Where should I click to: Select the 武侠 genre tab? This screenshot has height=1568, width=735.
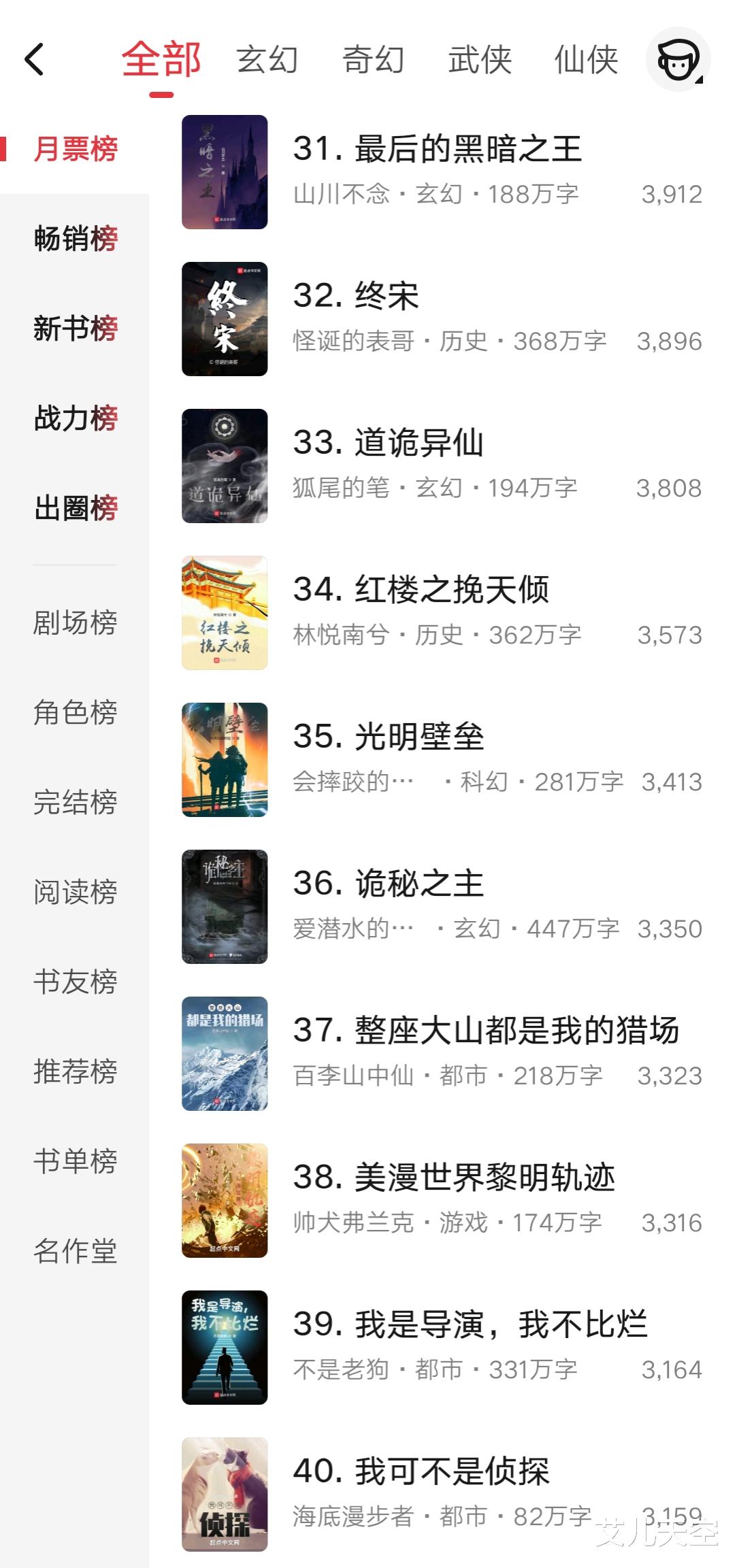point(480,60)
